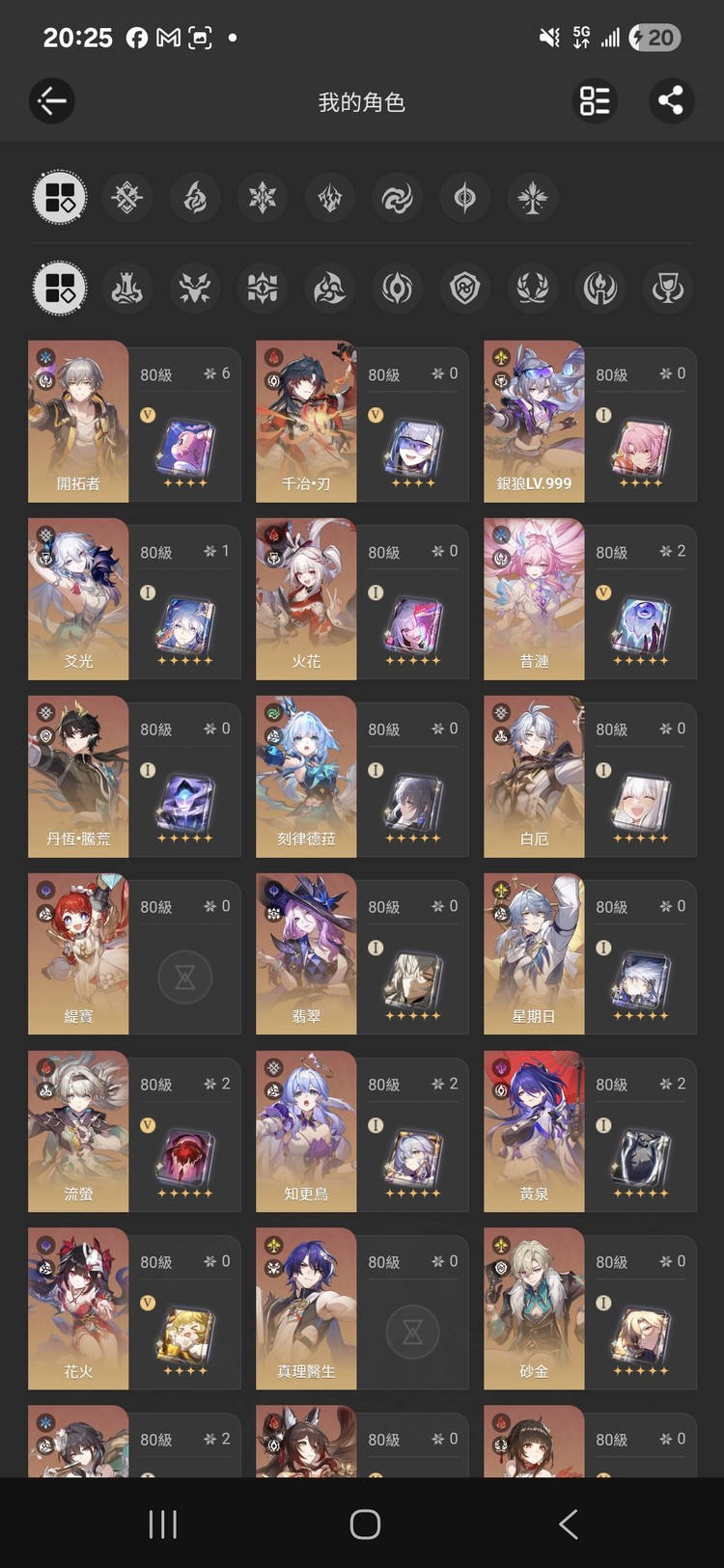Filter by the fire element icon
This screenshot has height=1568, width=724.
195,198
